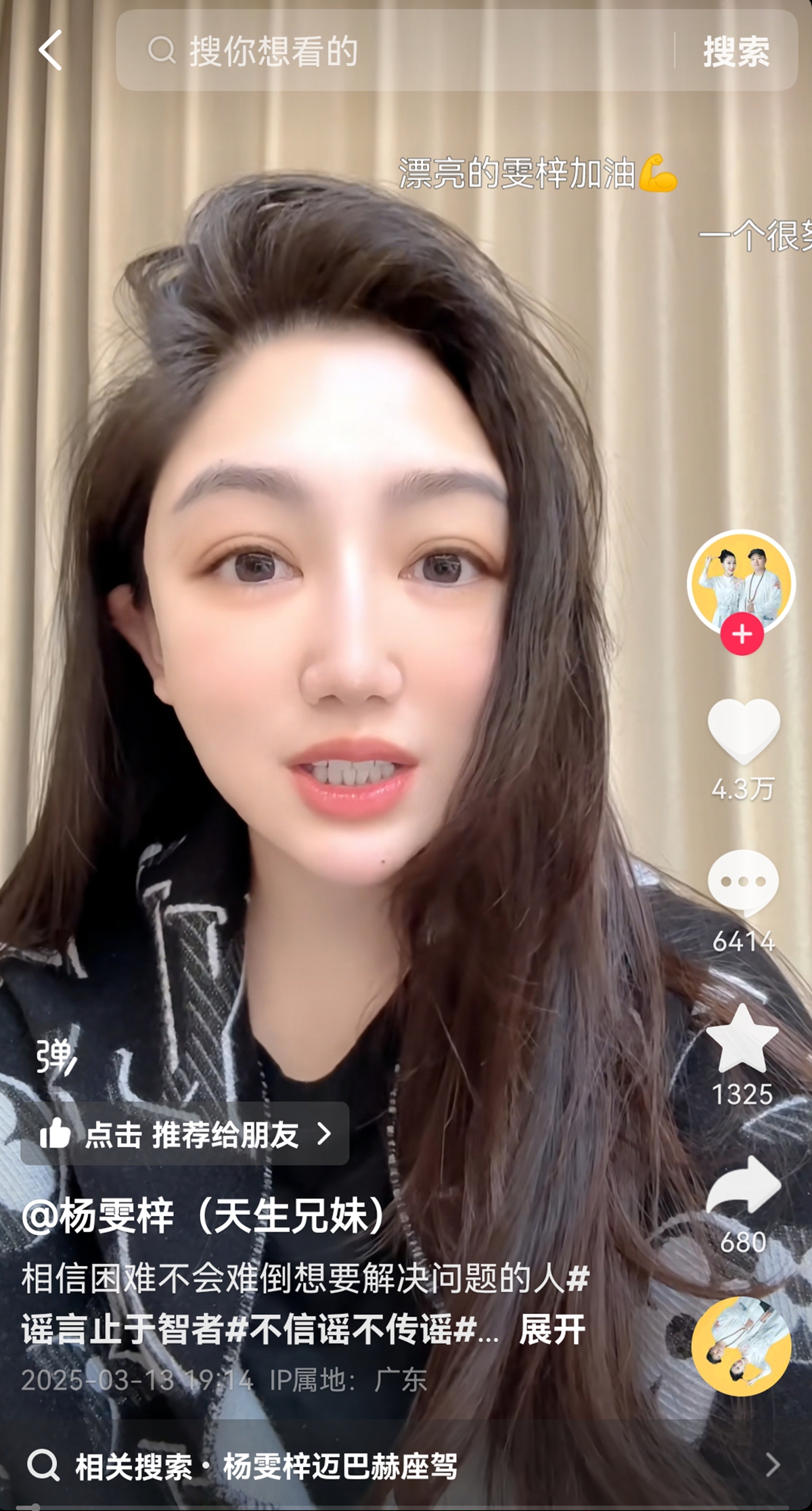Screen dimensions: 812x1511
Task: Tap the 搜索 button
Action: click(736, 51)
